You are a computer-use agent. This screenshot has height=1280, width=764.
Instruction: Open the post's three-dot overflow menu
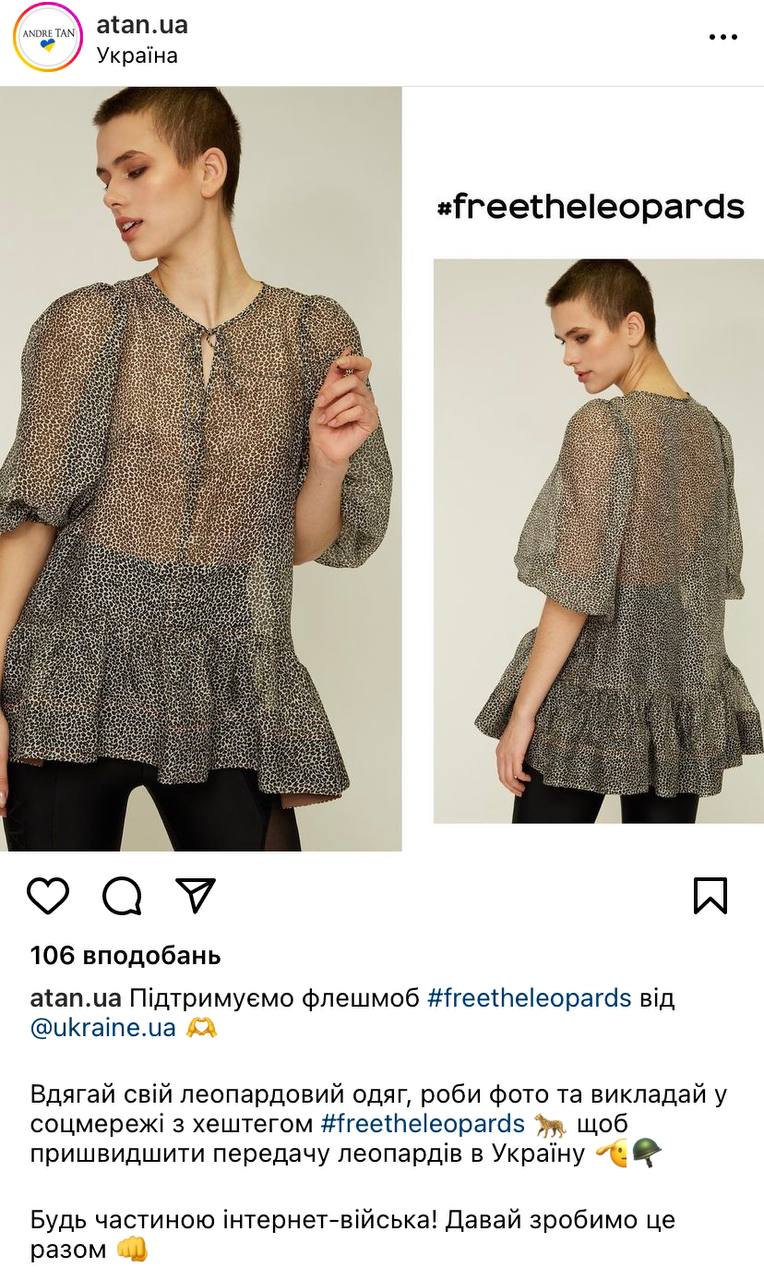[722, 37]
